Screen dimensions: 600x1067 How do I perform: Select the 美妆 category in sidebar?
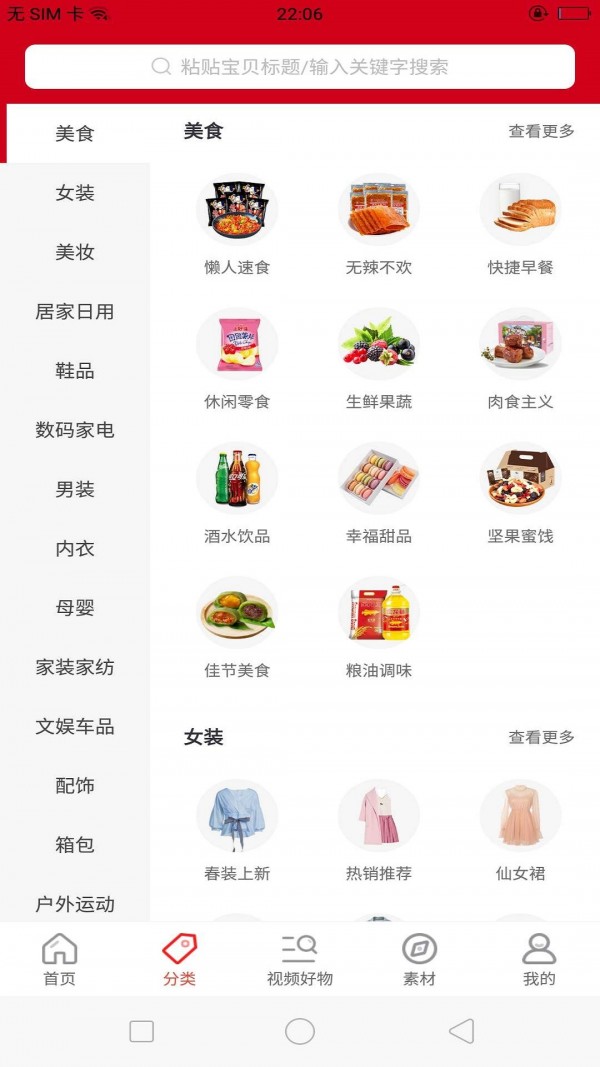tap(75, 252)
